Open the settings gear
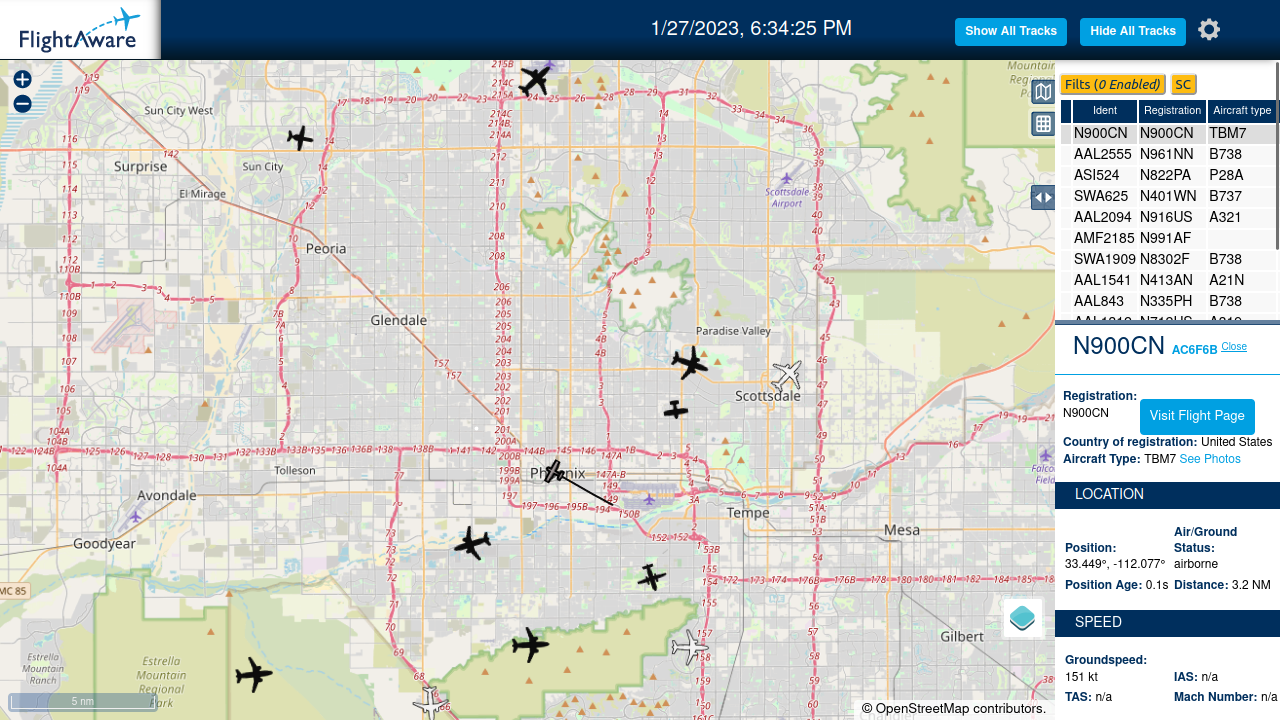This screenshot has height=720, width=1280. 1209,30
